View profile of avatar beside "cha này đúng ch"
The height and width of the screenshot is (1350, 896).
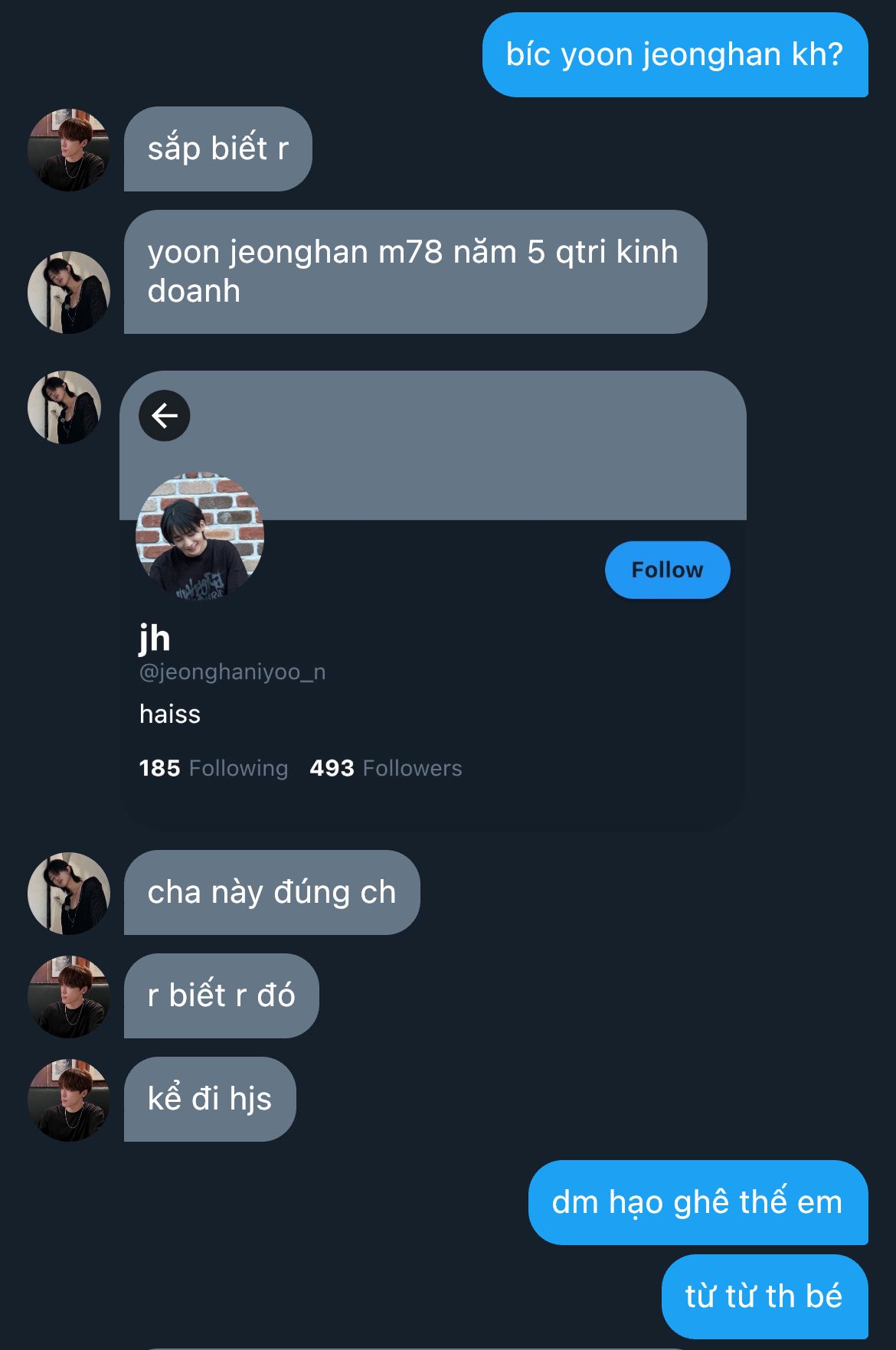69,893
